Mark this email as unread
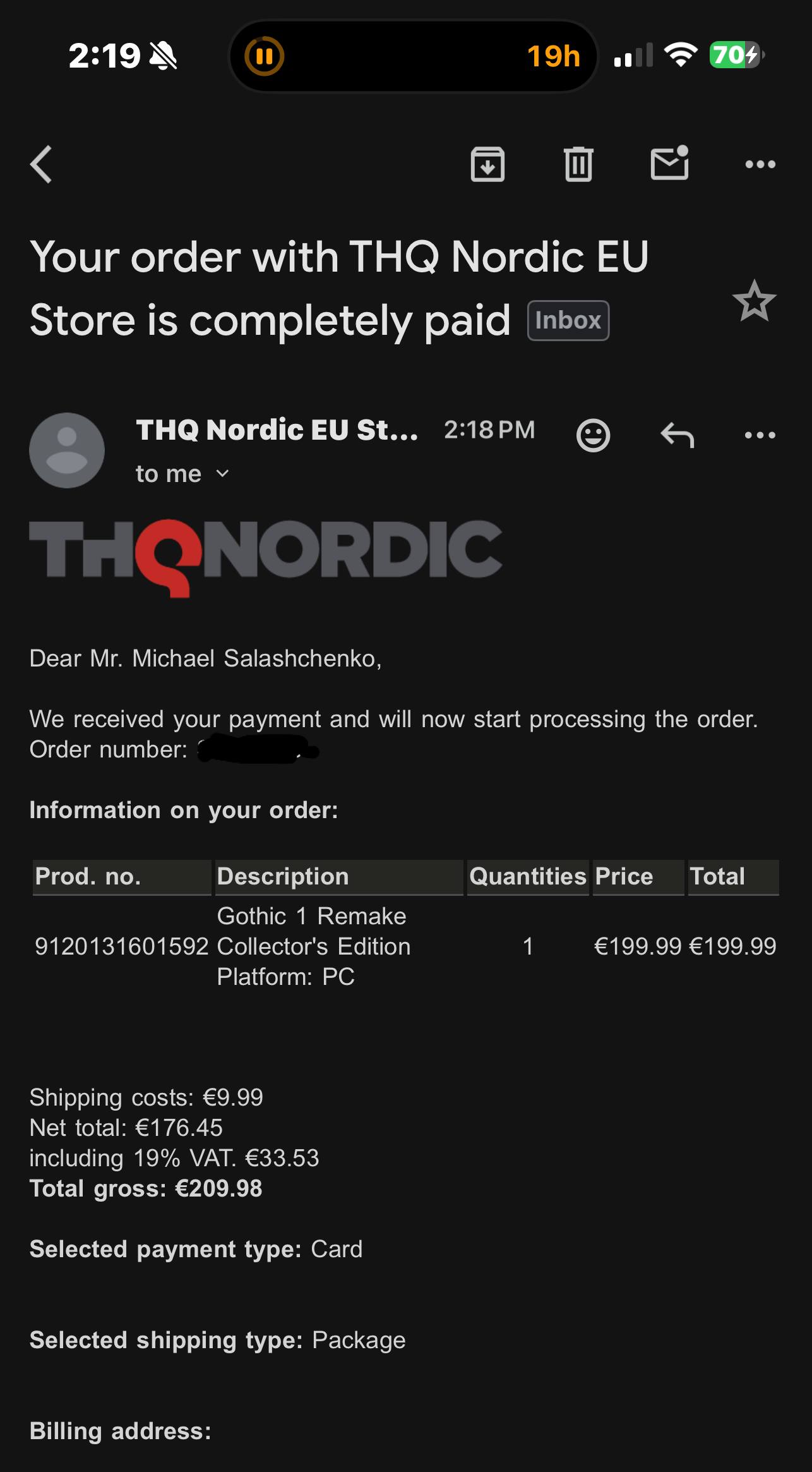Viewport: 812px width, 1472px height. tap(669, 163)
